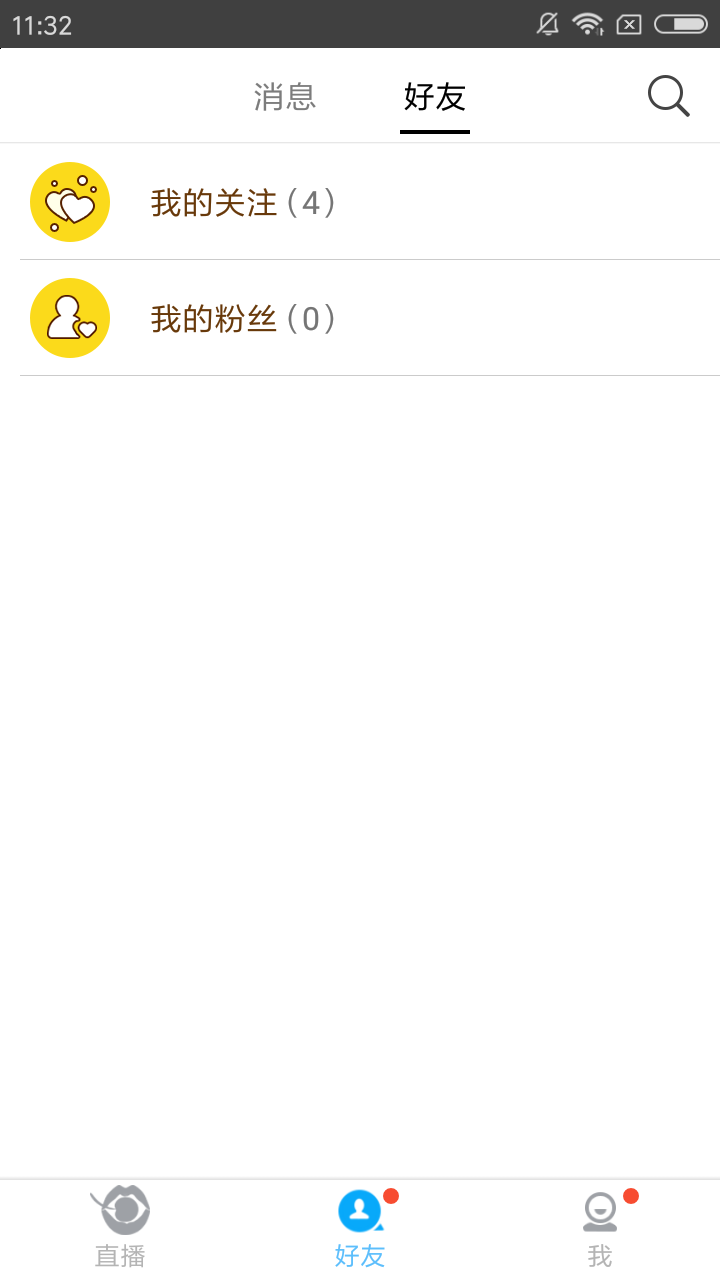Tap the 好友 bottom navigation item
Image resolution: width=720 pixels, height=1280 pixels.
(x=360, y=1228)
